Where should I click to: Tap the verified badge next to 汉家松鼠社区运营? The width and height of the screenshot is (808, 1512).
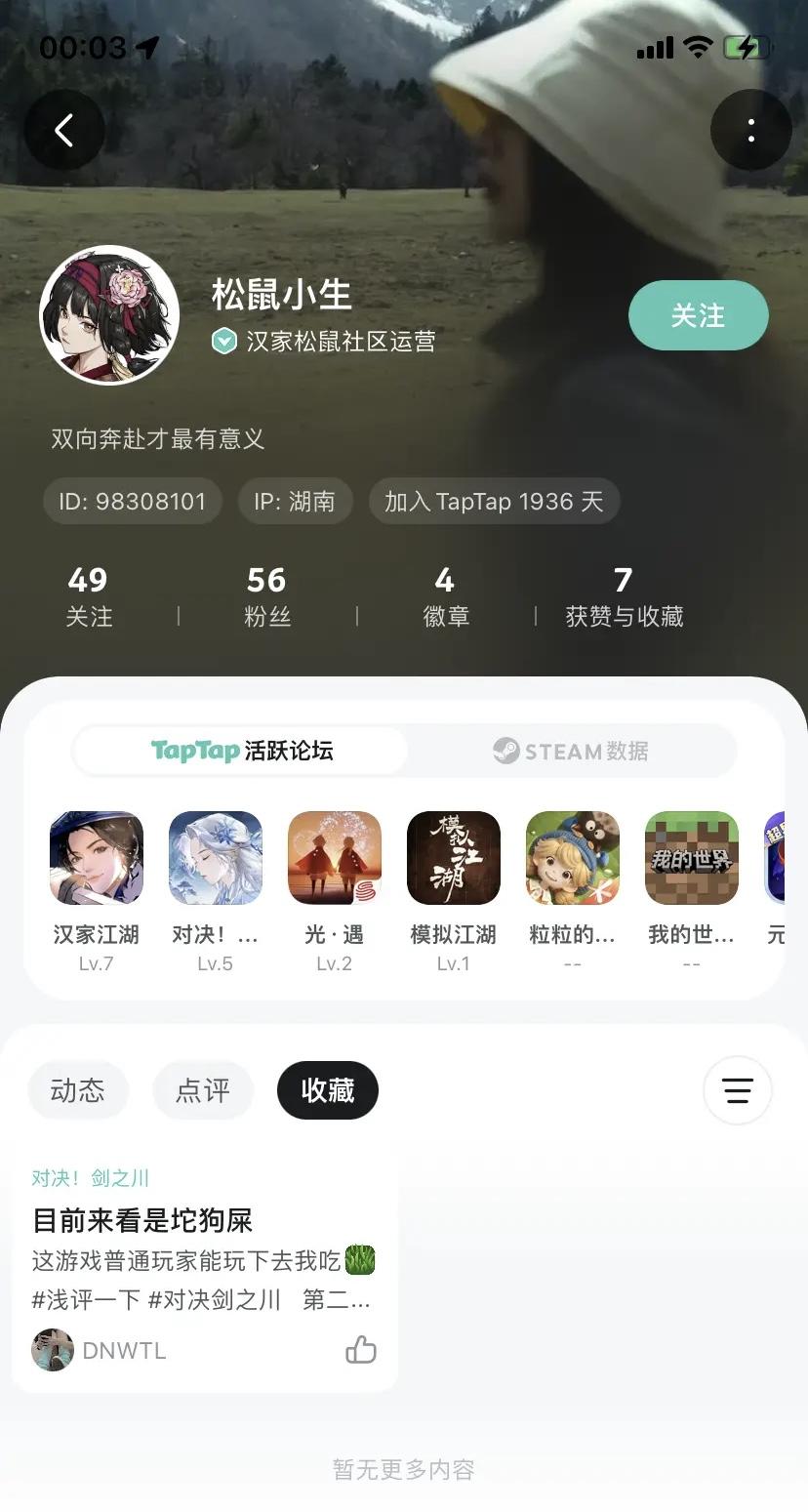pos(223,342)
